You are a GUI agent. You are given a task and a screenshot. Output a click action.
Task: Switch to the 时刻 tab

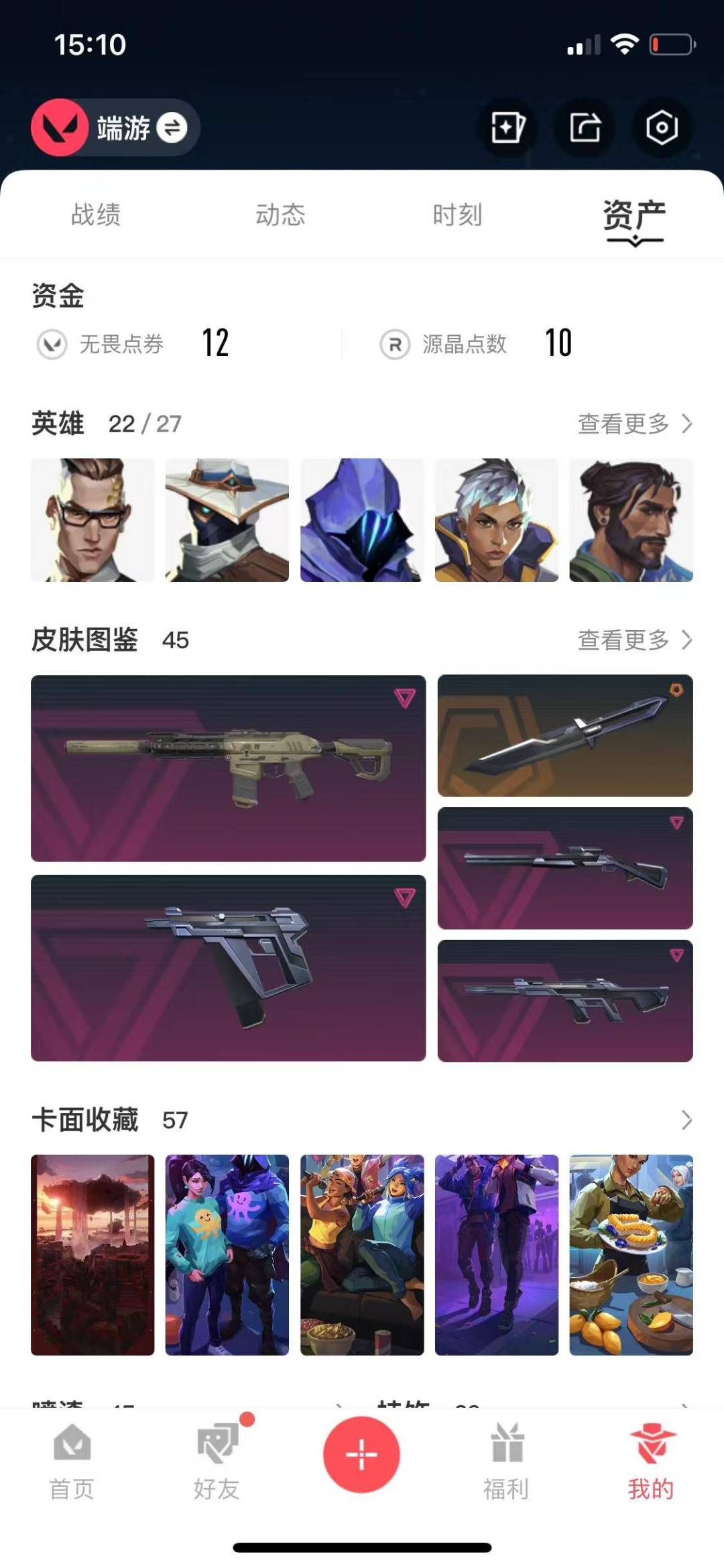point(457,215)
